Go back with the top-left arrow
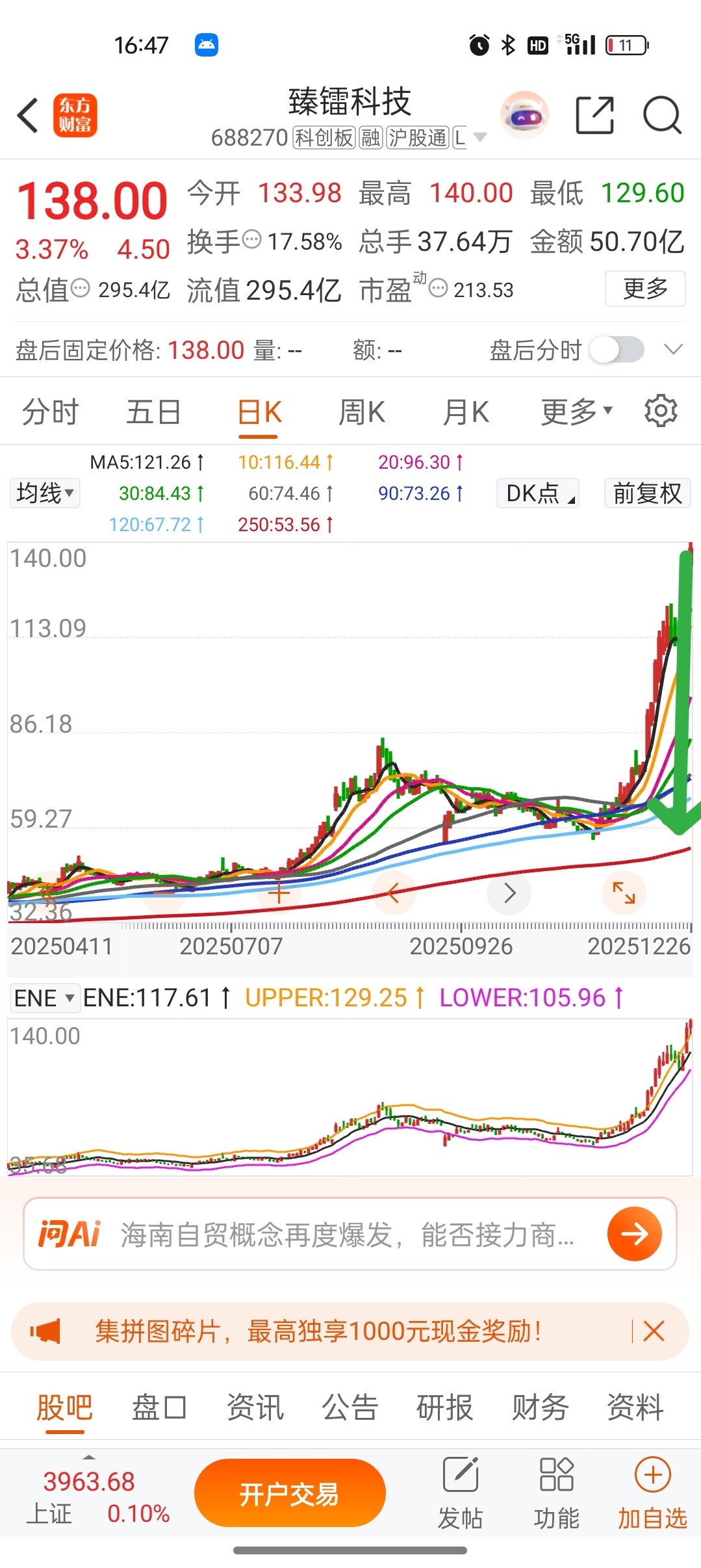701x1568 pixels. coord(27,116)
